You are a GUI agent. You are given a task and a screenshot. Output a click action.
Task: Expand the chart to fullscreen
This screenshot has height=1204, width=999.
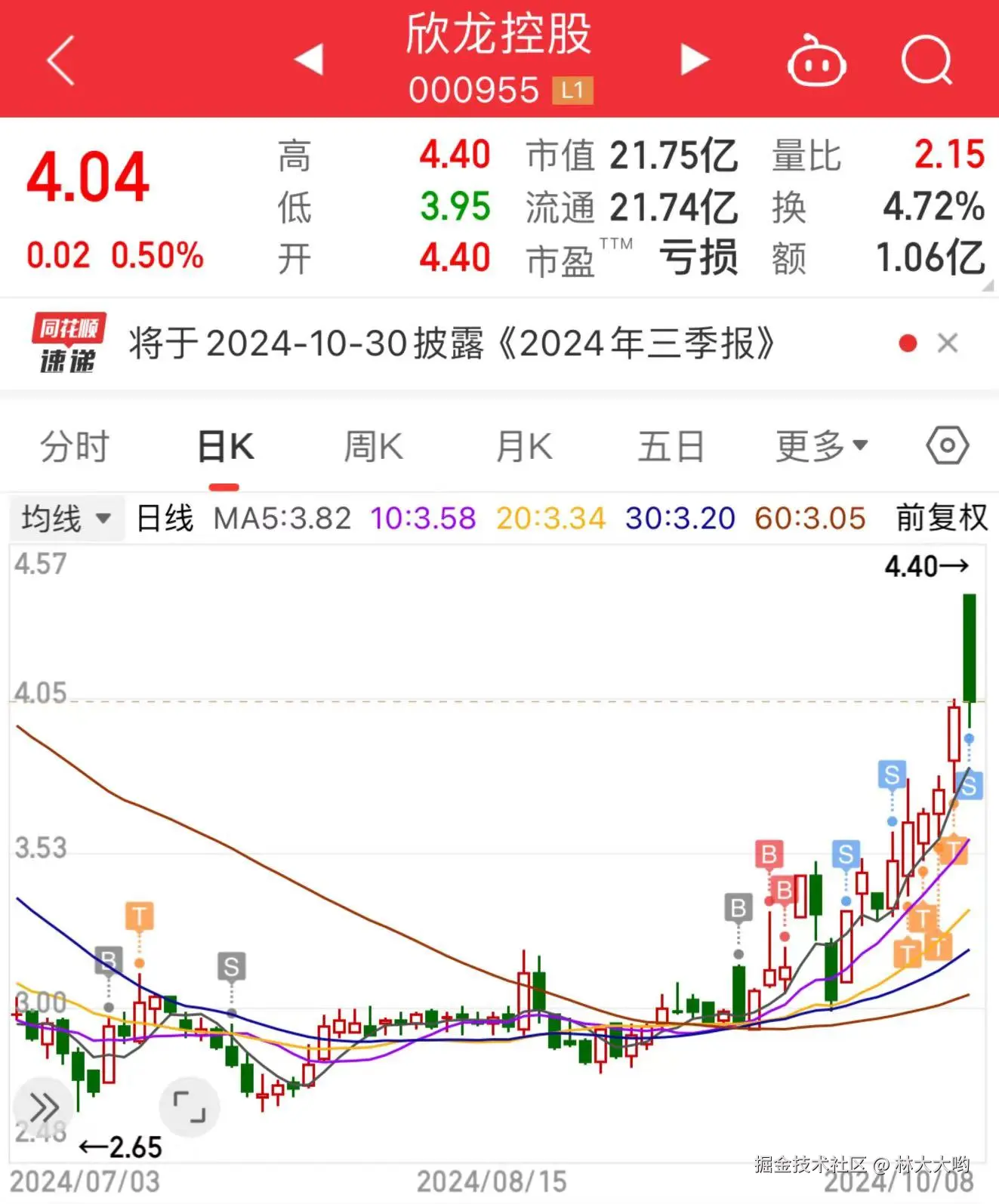pyautogui.click(x=188, y=1107)
